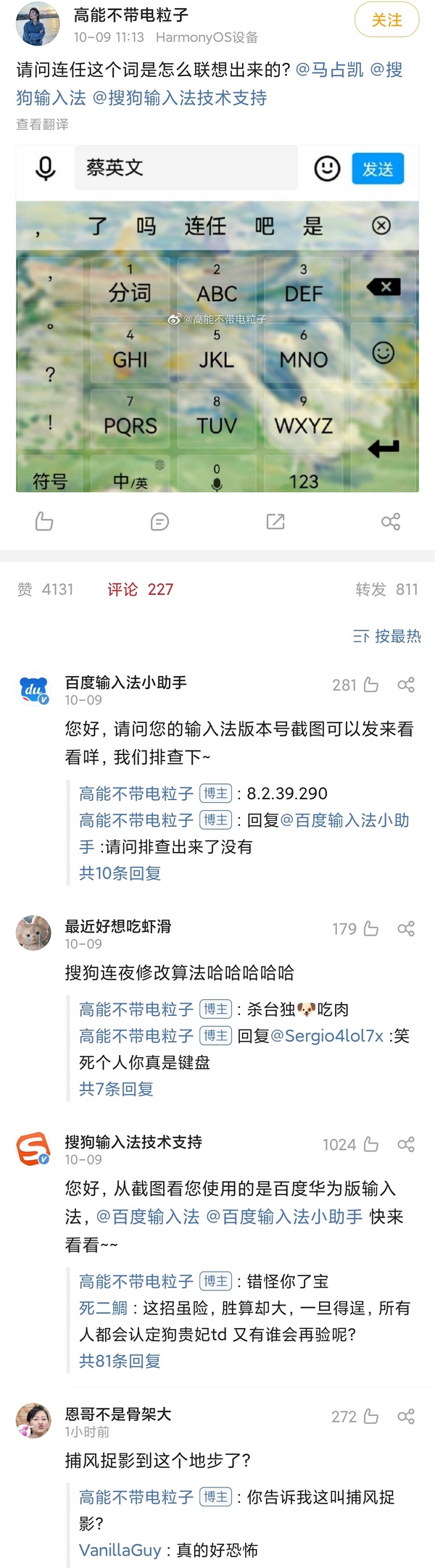The width and height of the screenshot is (435, 1568).
Task: Like 搜狗输入法技术支持's comment
Action: click(x=370, y=1144)
